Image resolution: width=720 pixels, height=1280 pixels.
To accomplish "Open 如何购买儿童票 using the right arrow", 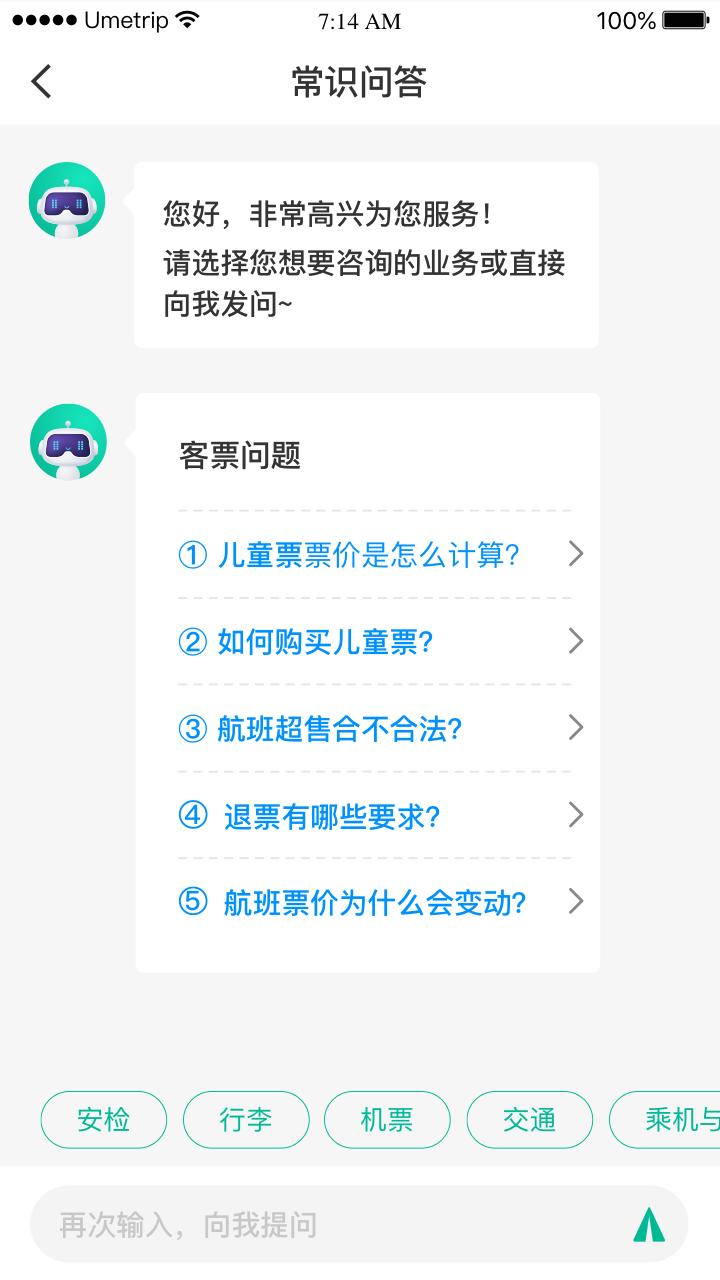I will tap(576, 641).
